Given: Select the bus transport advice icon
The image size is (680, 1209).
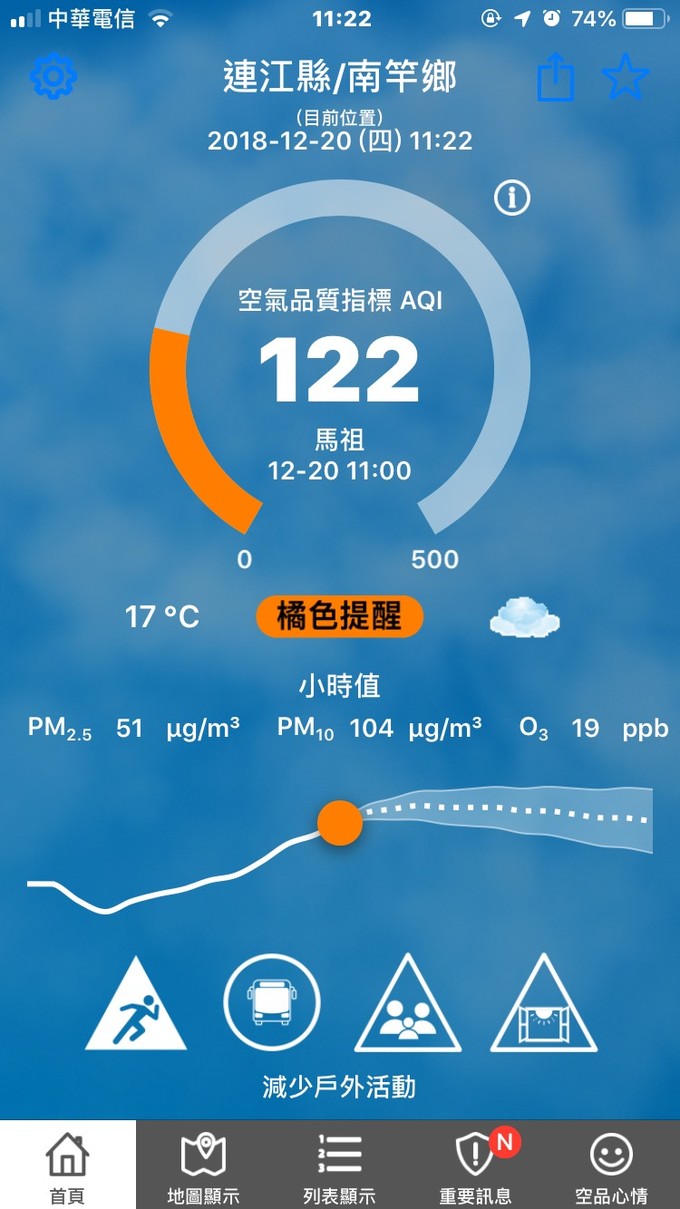Looking at the screenshot, I should coord(272,1002).
